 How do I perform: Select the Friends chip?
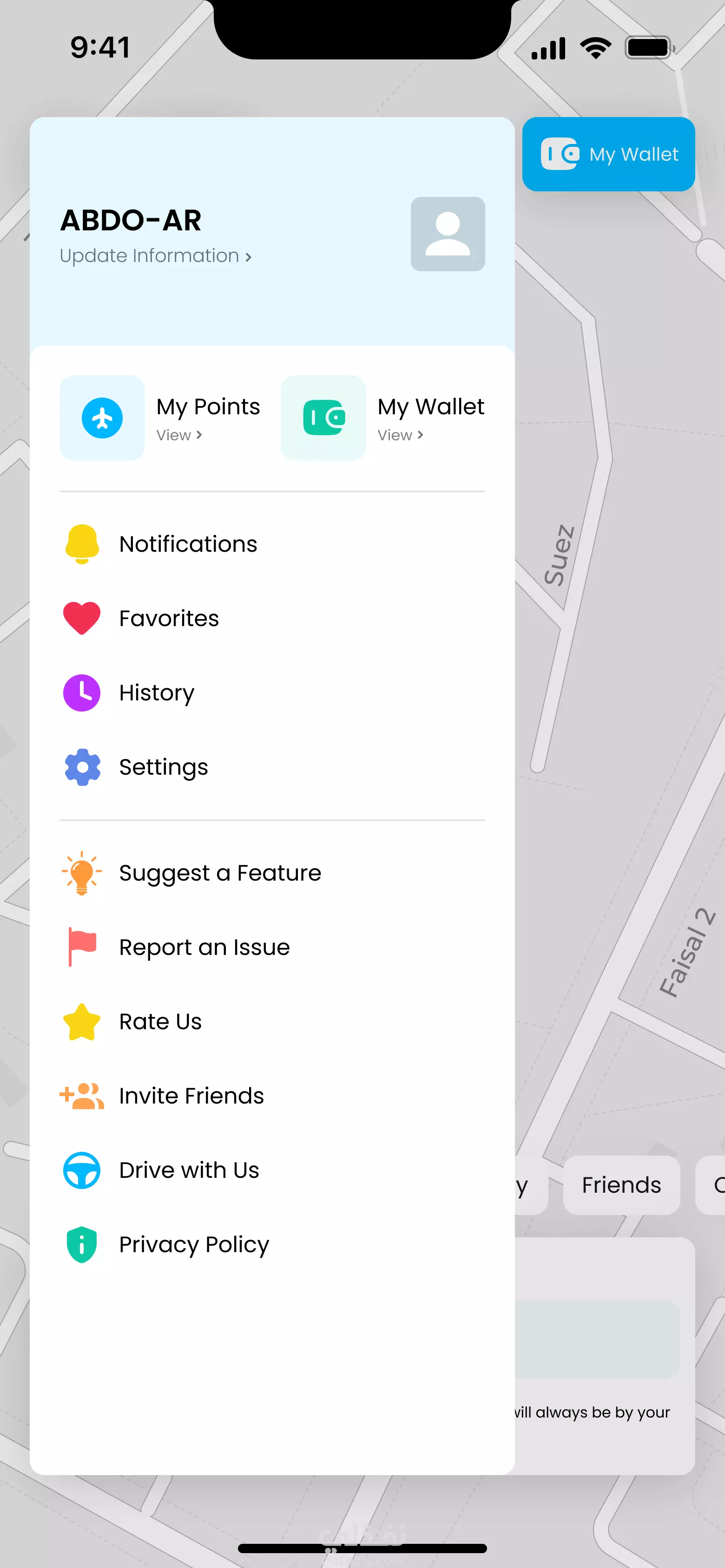[x=621, y=1184]
